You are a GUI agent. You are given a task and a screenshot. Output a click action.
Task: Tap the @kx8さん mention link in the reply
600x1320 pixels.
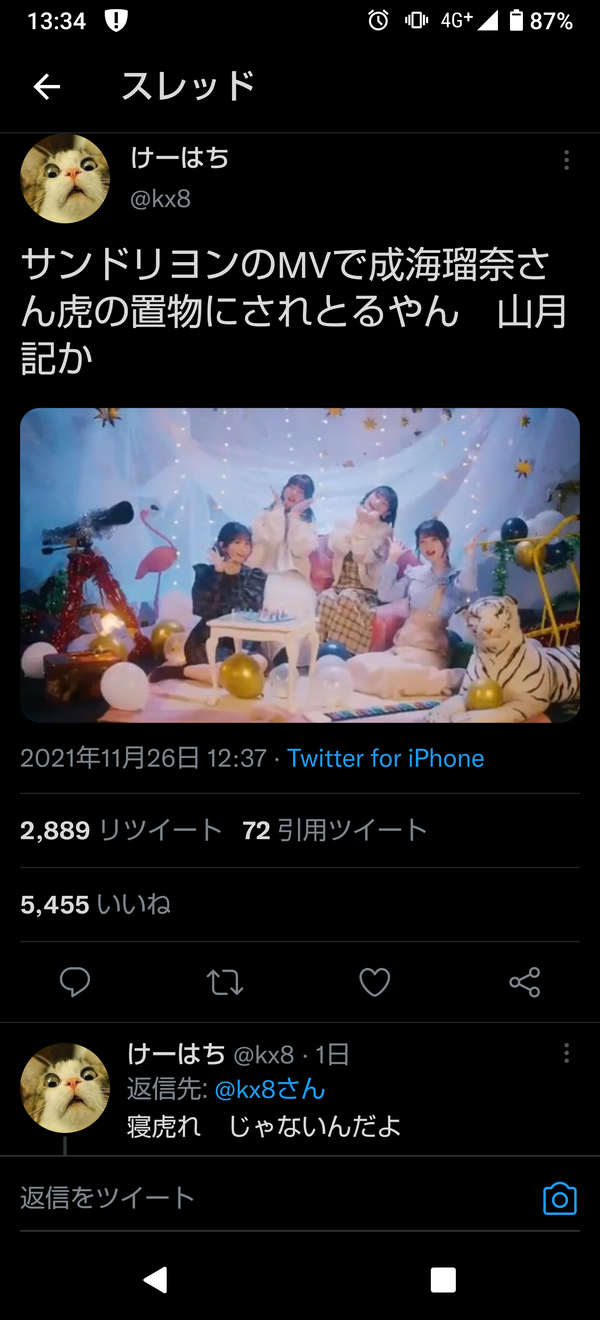(x=270, y=1089)
